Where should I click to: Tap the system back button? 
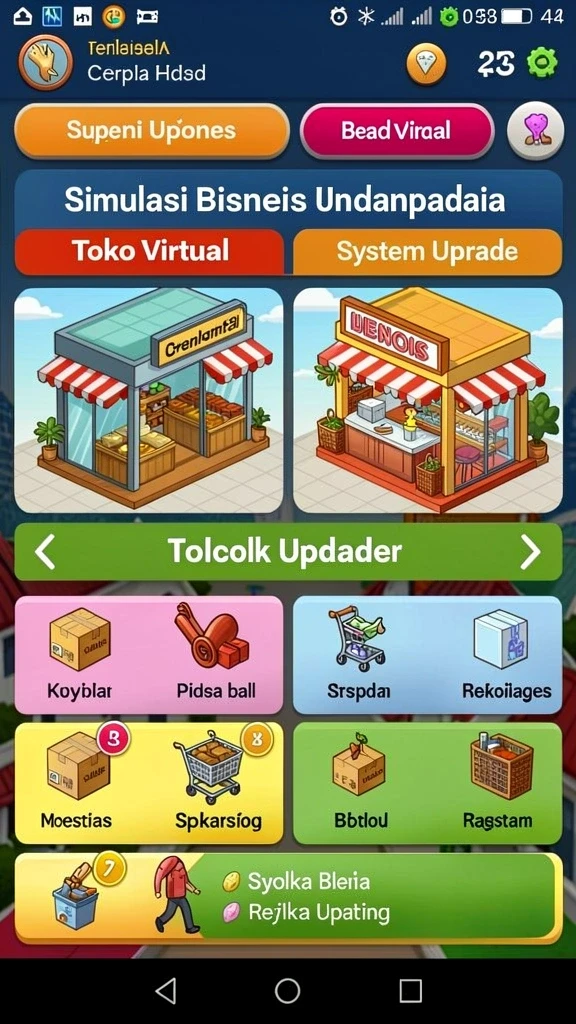click(165, 991)
